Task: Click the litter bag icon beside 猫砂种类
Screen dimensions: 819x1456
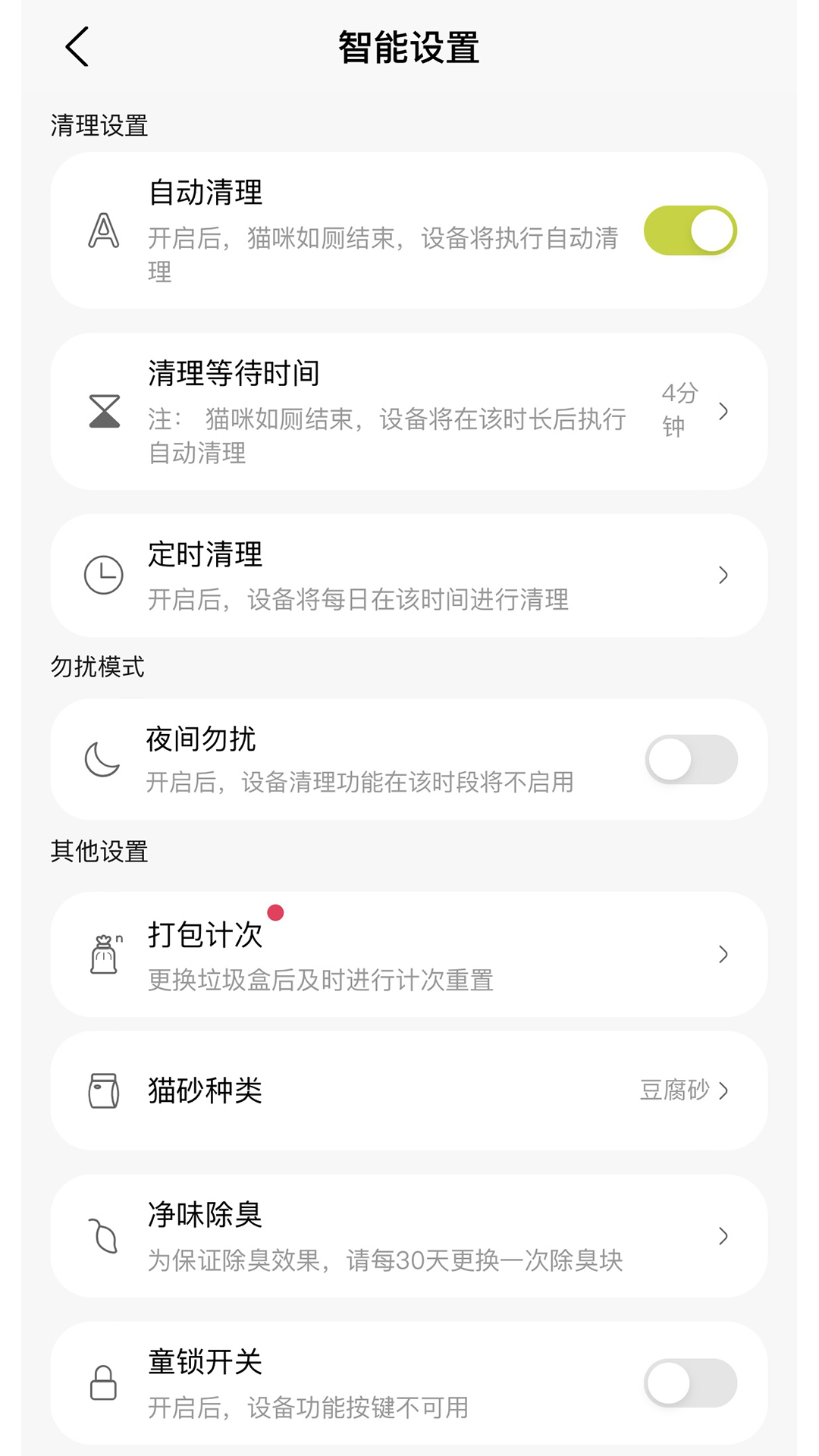Action: click(103, 1091)
